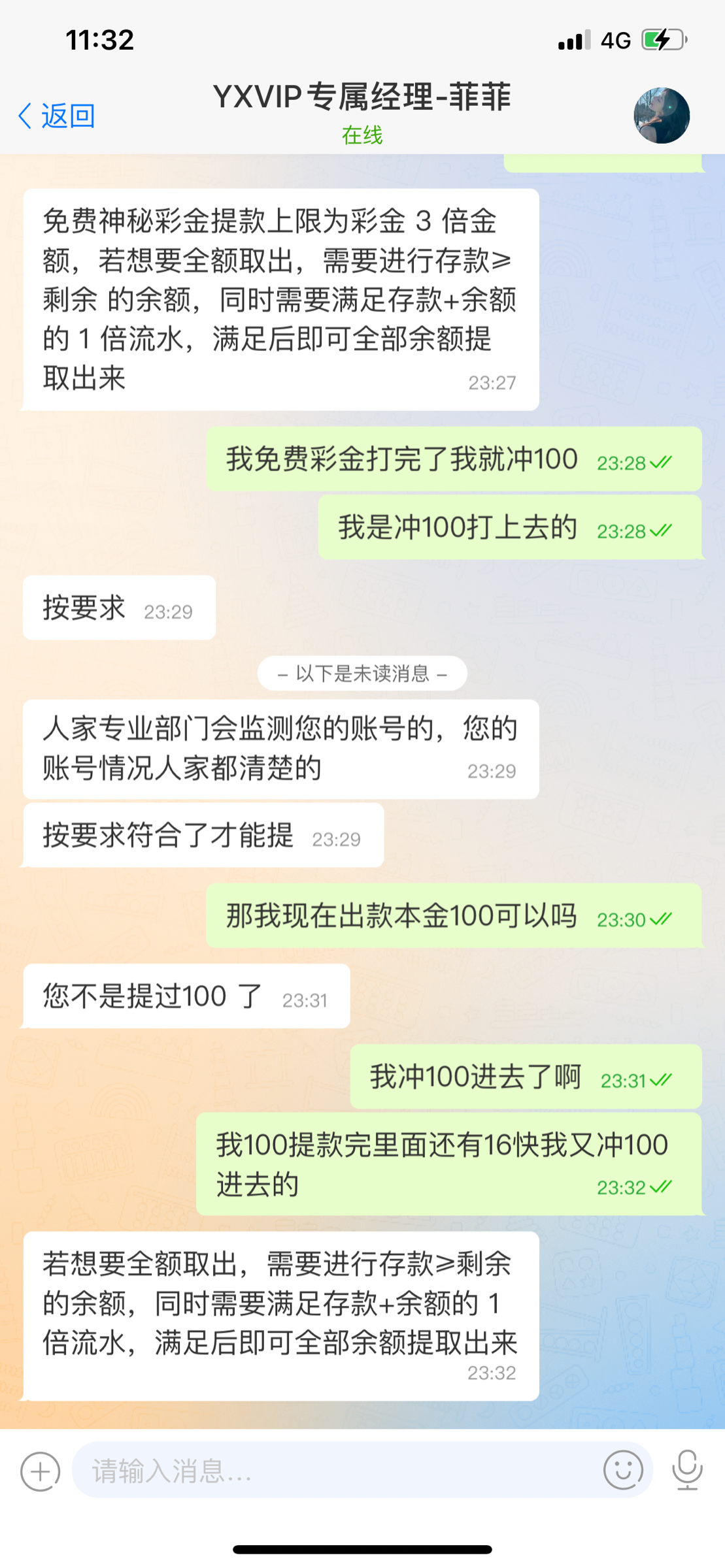The image size is (725, 1568).
Task: Open the plus attachment menu
Action: [41, 1471]
